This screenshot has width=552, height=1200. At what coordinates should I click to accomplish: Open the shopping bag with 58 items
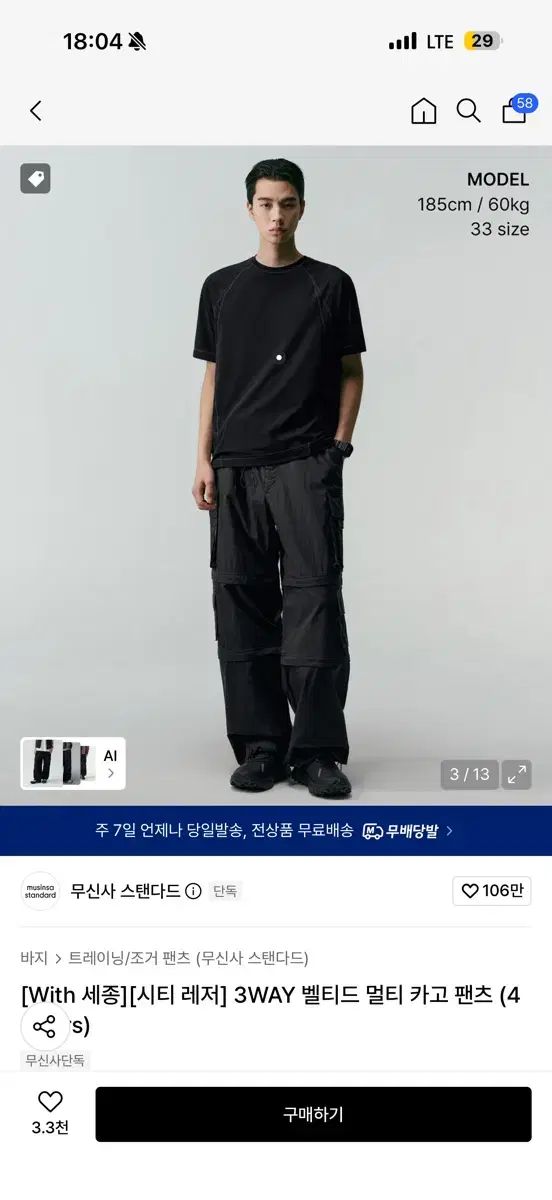click(x=516, y=109)
